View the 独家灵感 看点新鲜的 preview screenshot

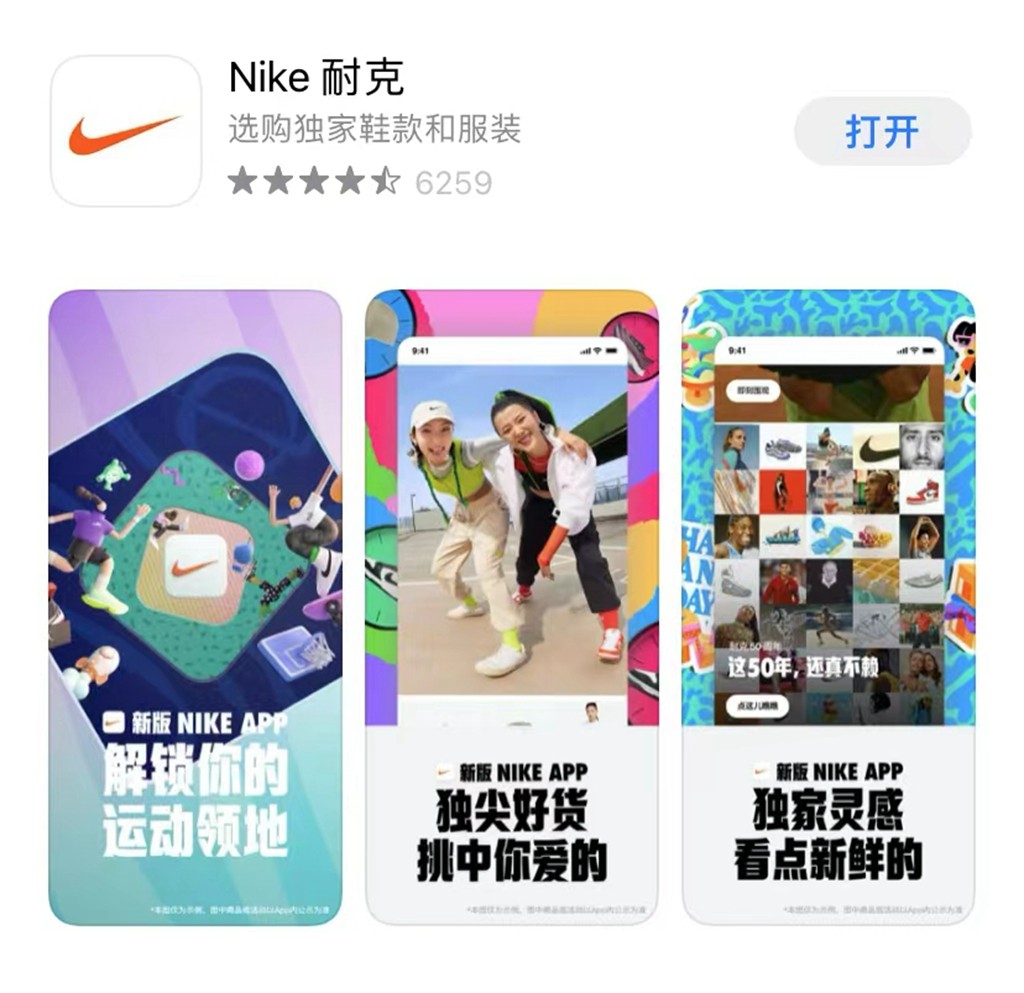click(828, 607)
